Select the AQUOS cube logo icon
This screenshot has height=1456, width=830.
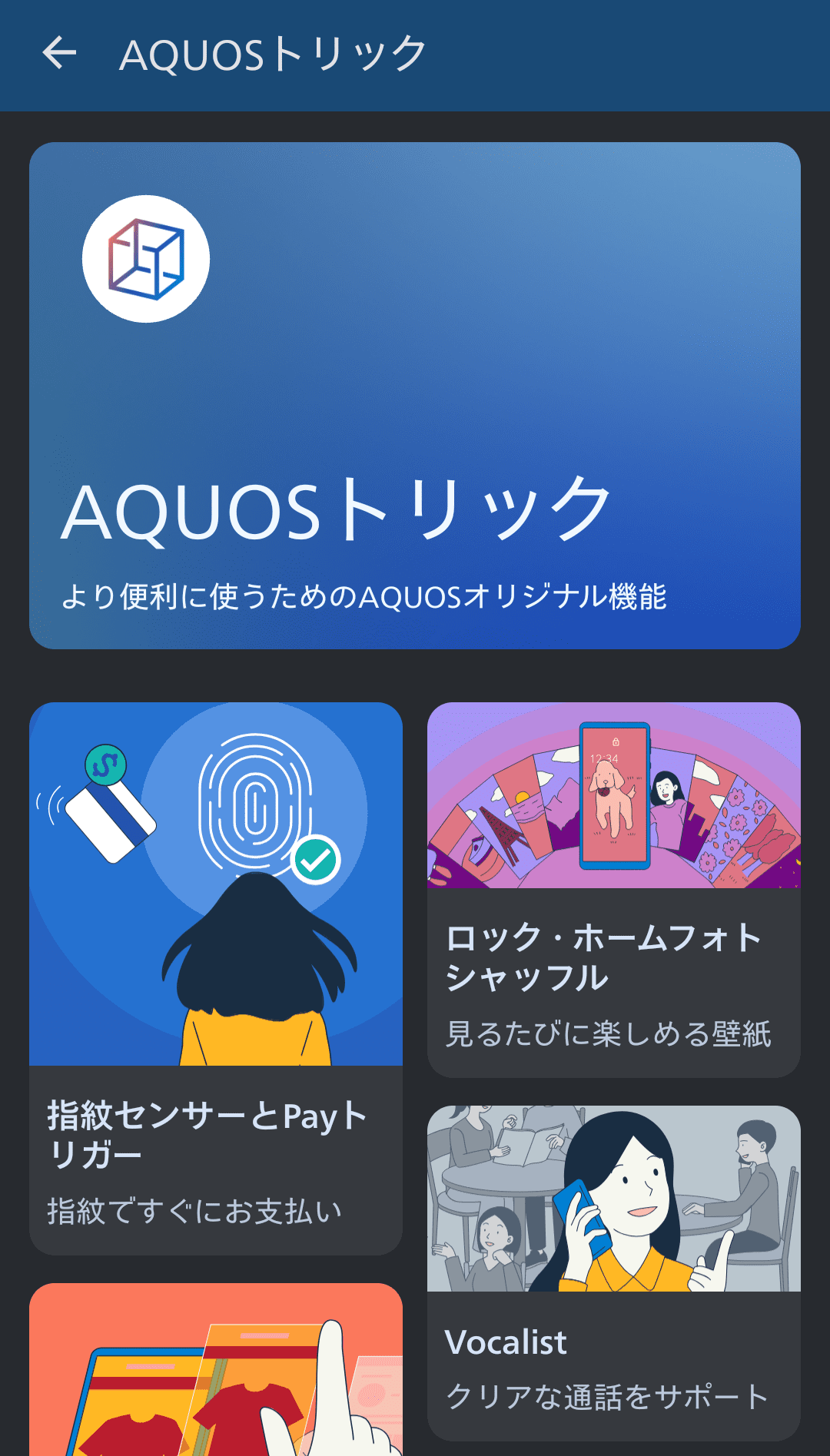(146, 259)
